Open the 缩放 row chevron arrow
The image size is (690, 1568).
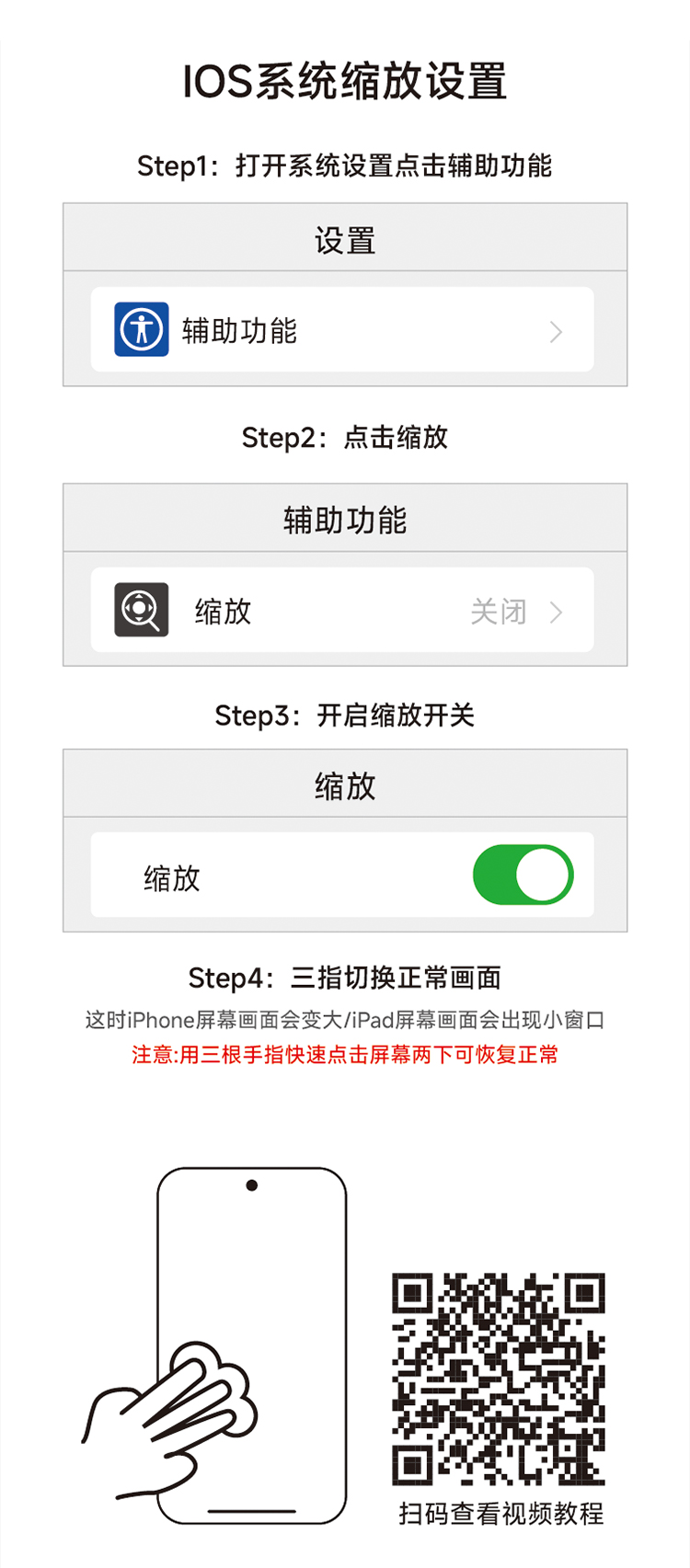[556, 612]
